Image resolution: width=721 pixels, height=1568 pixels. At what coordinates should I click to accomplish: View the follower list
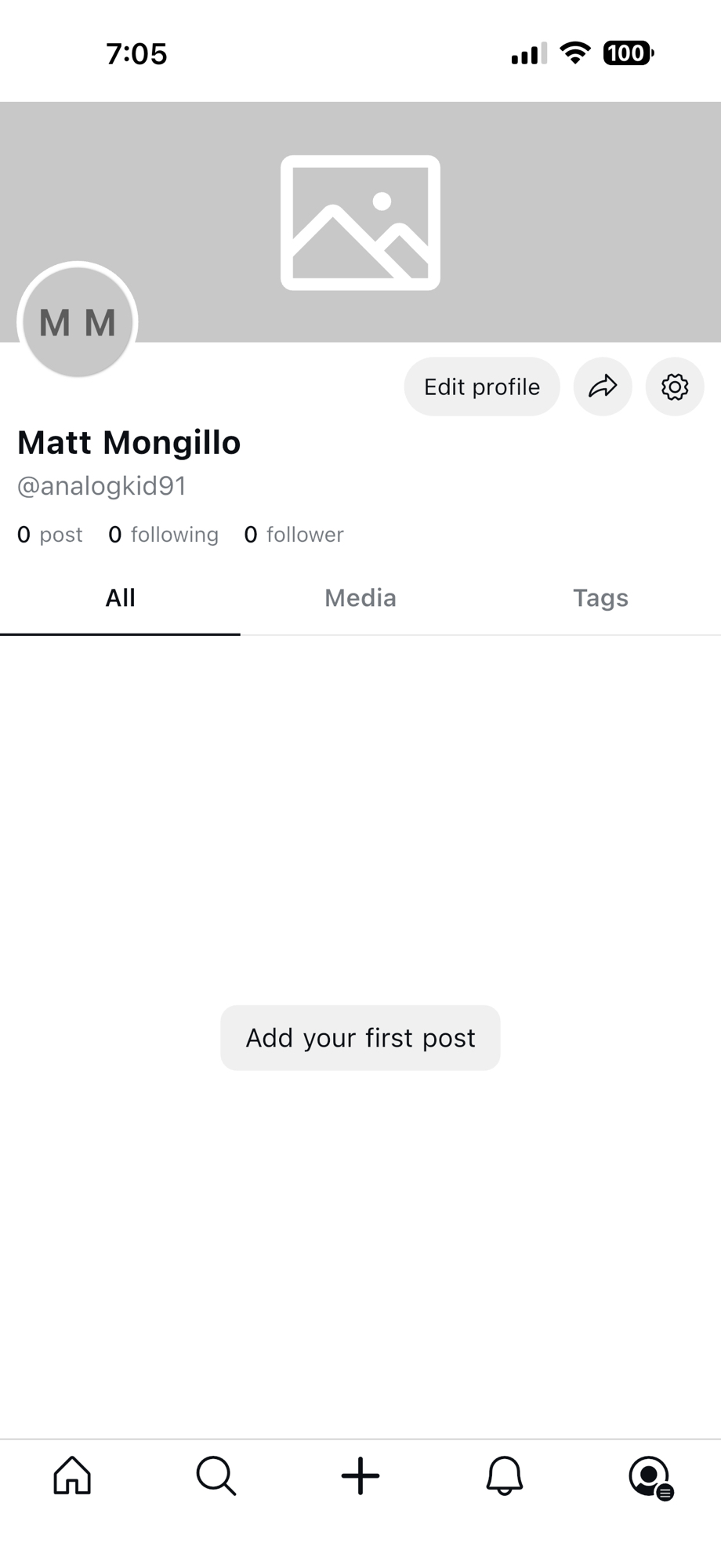[294, 535]
